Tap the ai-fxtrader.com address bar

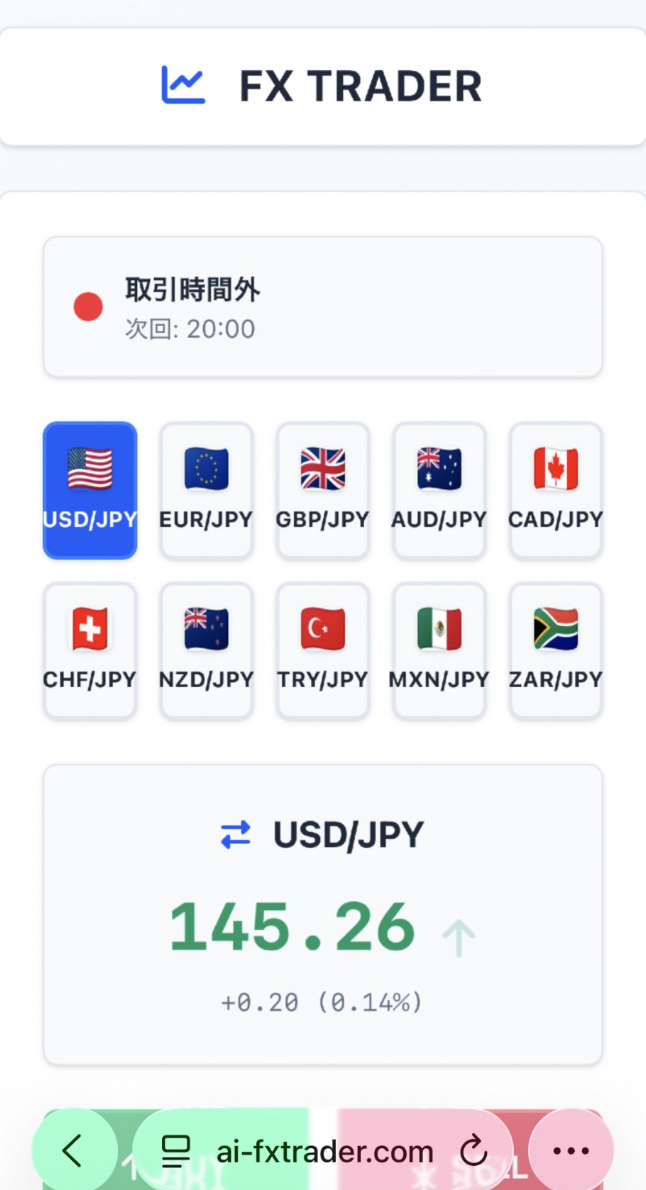point(325,1151)
